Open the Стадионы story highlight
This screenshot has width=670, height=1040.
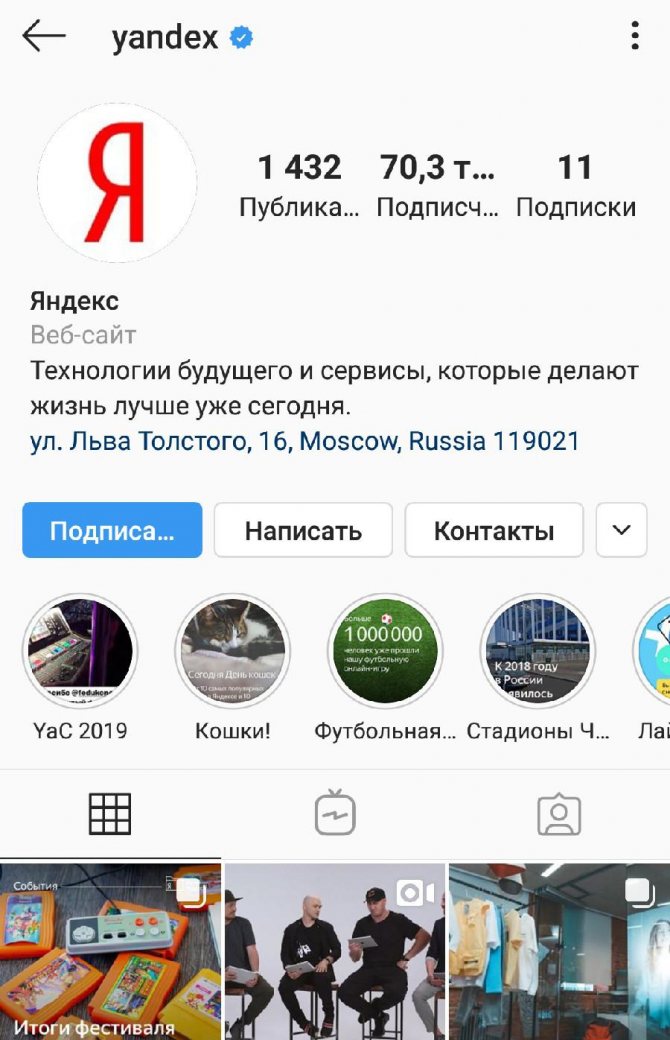click(538, 652)
